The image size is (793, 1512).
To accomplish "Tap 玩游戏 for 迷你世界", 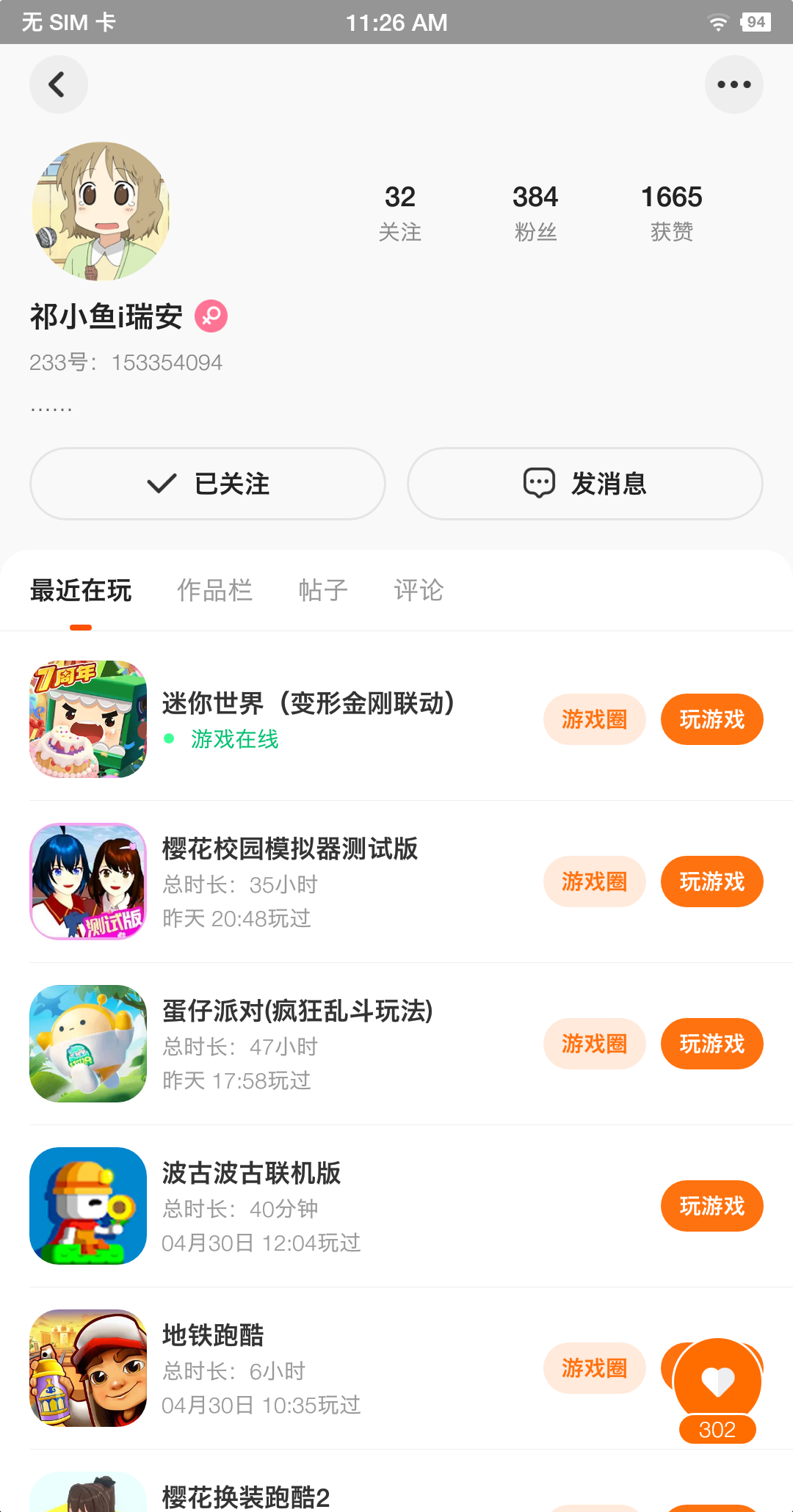I will coord(712,719).
